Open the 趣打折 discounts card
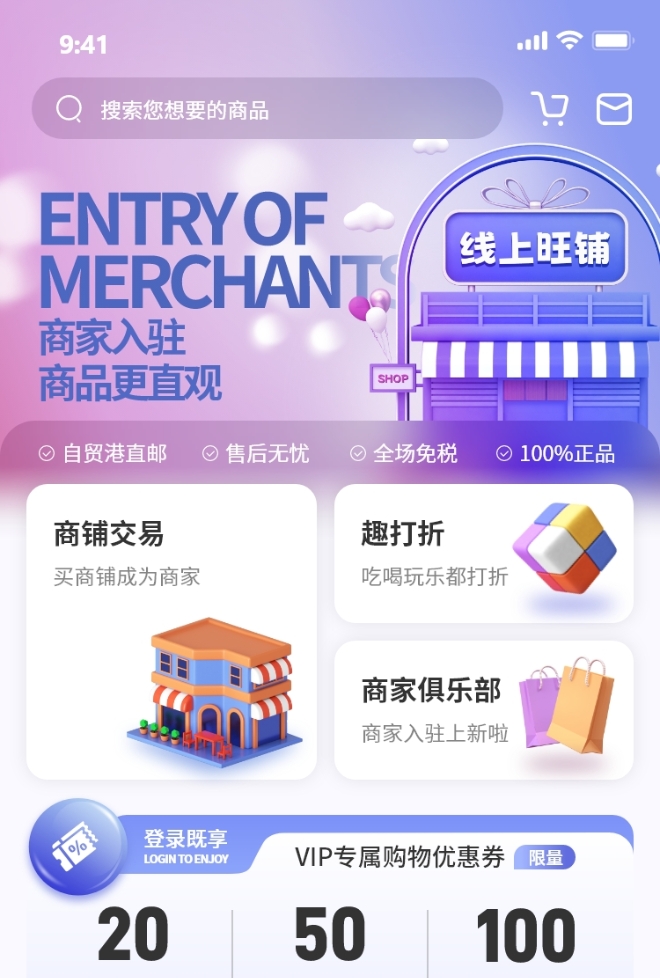 [x=483, y=553]
